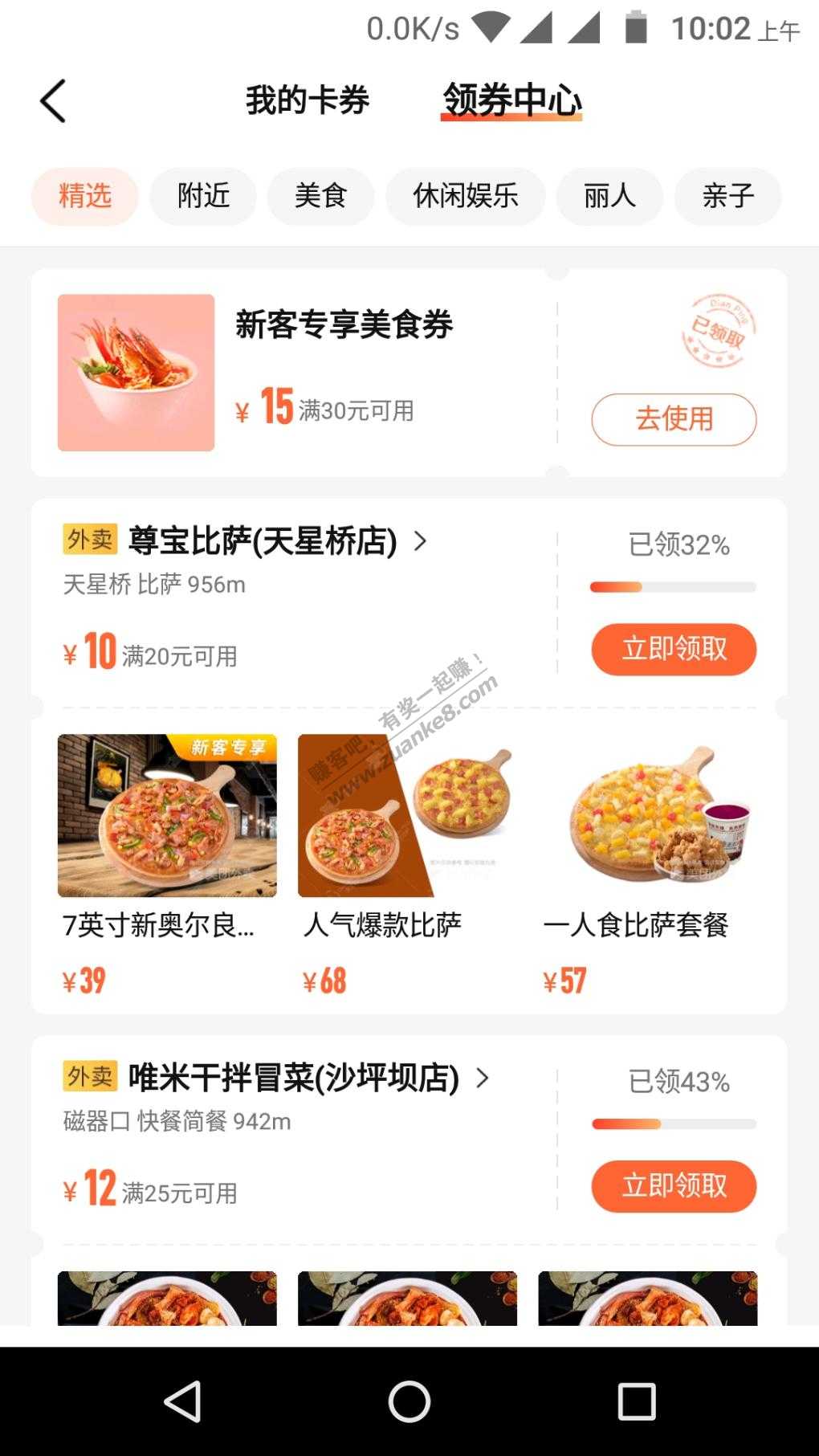Go back using the top-left arrow
The height and width of the screenshot is (1456, 819).
[53, 102]
